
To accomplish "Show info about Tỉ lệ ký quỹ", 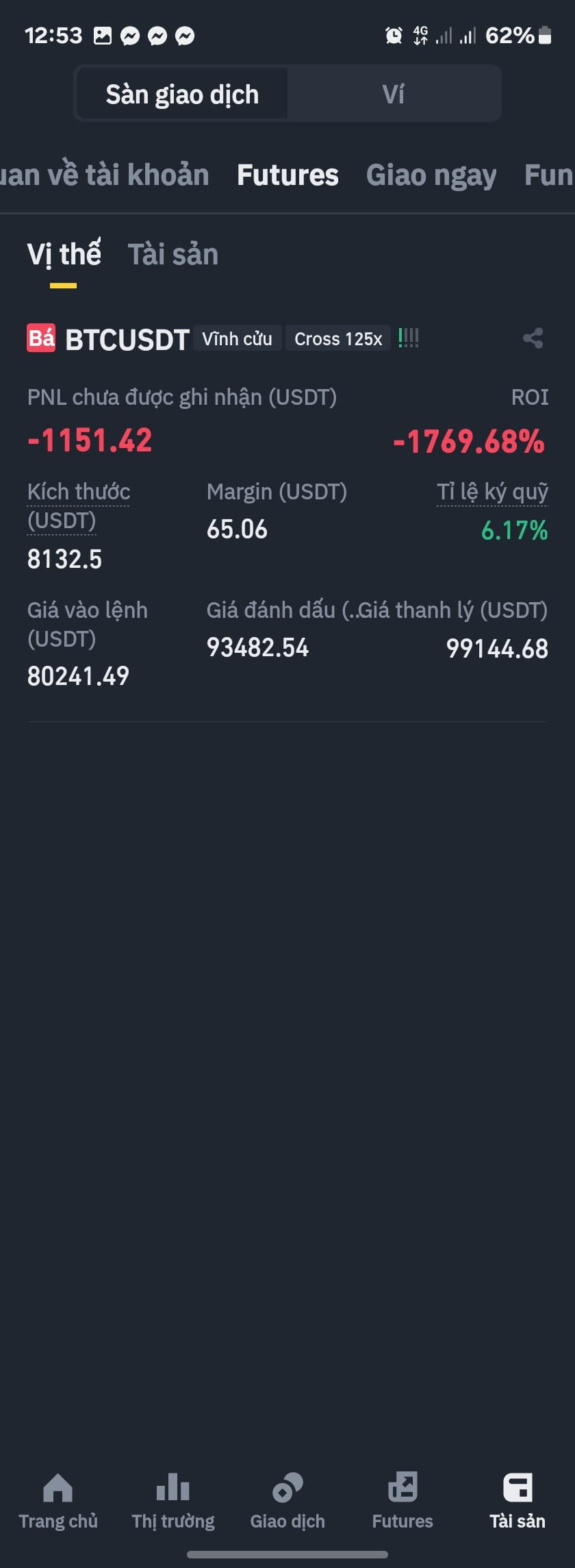I will coord(492,492).
